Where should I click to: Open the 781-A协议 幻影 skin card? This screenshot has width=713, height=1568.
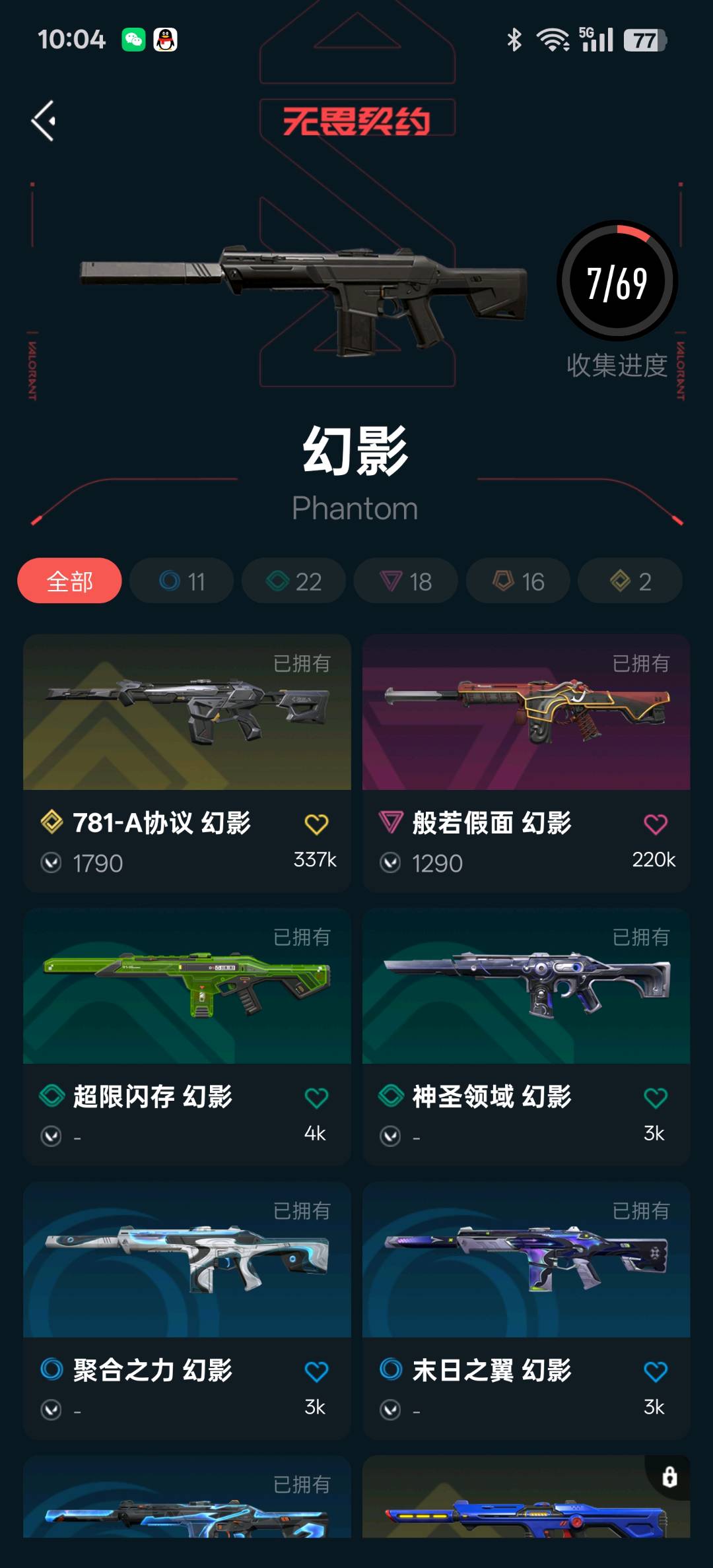[187, 713]
